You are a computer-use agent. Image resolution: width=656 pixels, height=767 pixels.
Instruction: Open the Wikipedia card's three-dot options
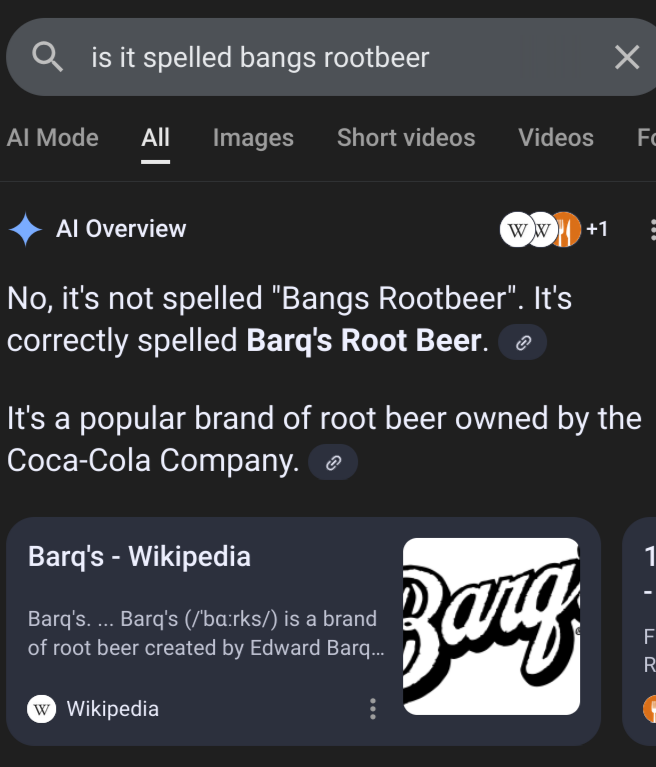click(373, 709)
